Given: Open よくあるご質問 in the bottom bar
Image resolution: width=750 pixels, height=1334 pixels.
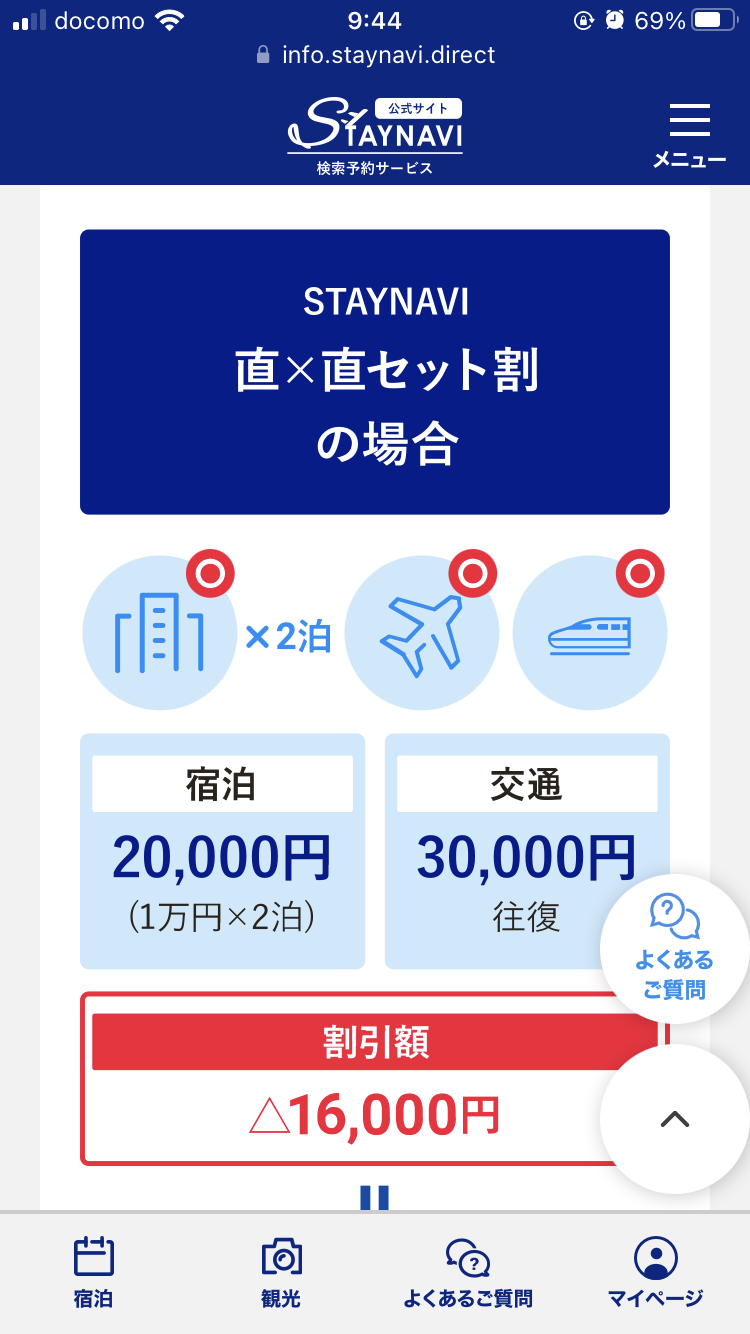Looking at the screenshot, I should coord(468,1272).
